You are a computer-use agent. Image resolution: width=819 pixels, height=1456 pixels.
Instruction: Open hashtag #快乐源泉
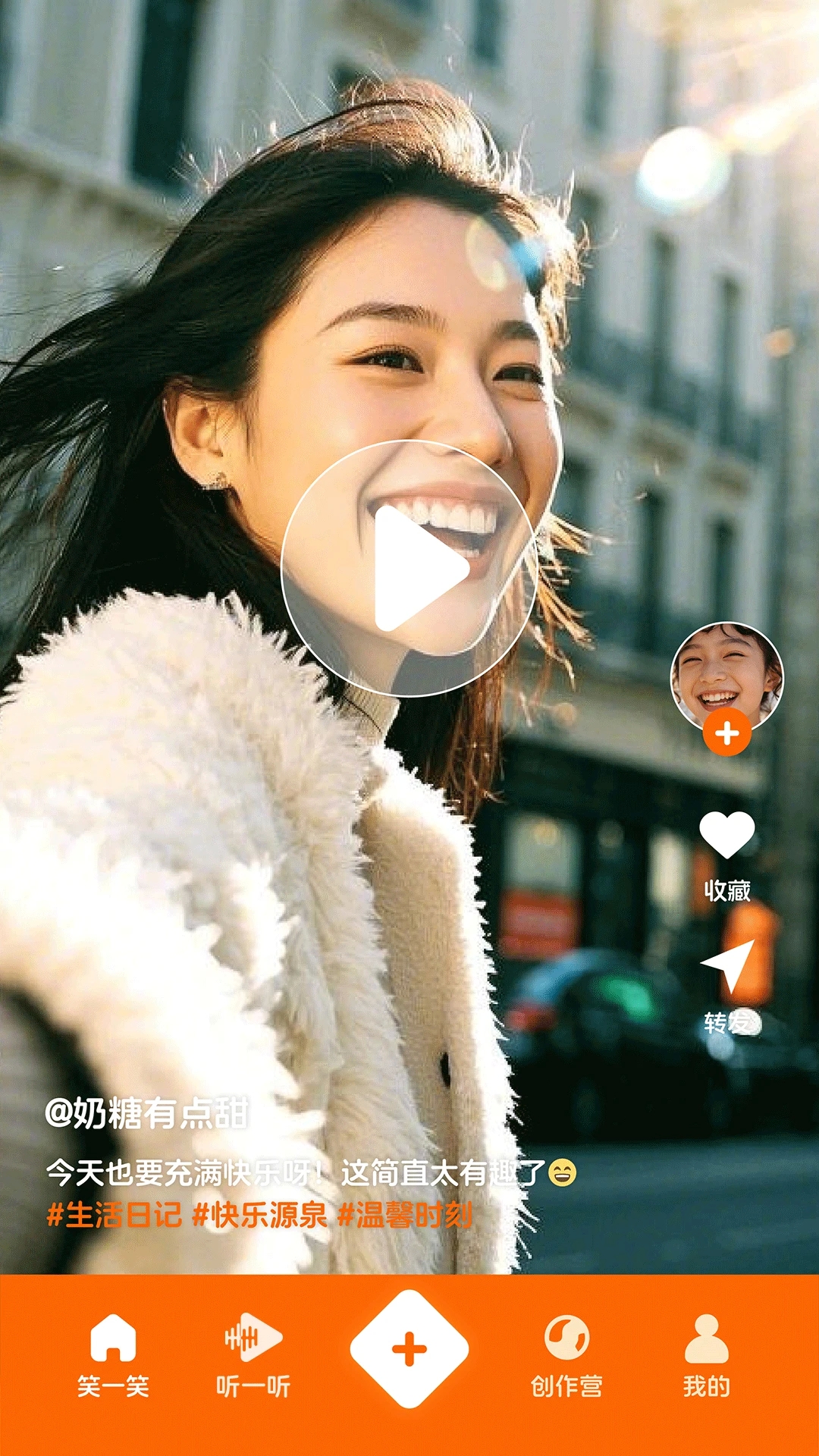pos(259,1215)
